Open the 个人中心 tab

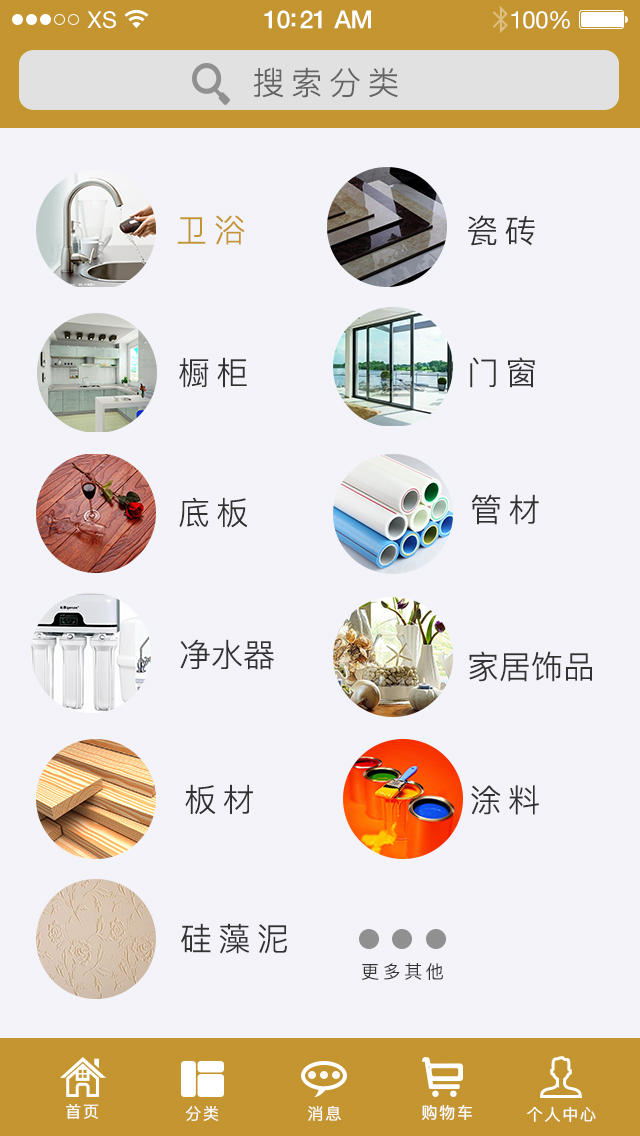tap(561, 1088)
